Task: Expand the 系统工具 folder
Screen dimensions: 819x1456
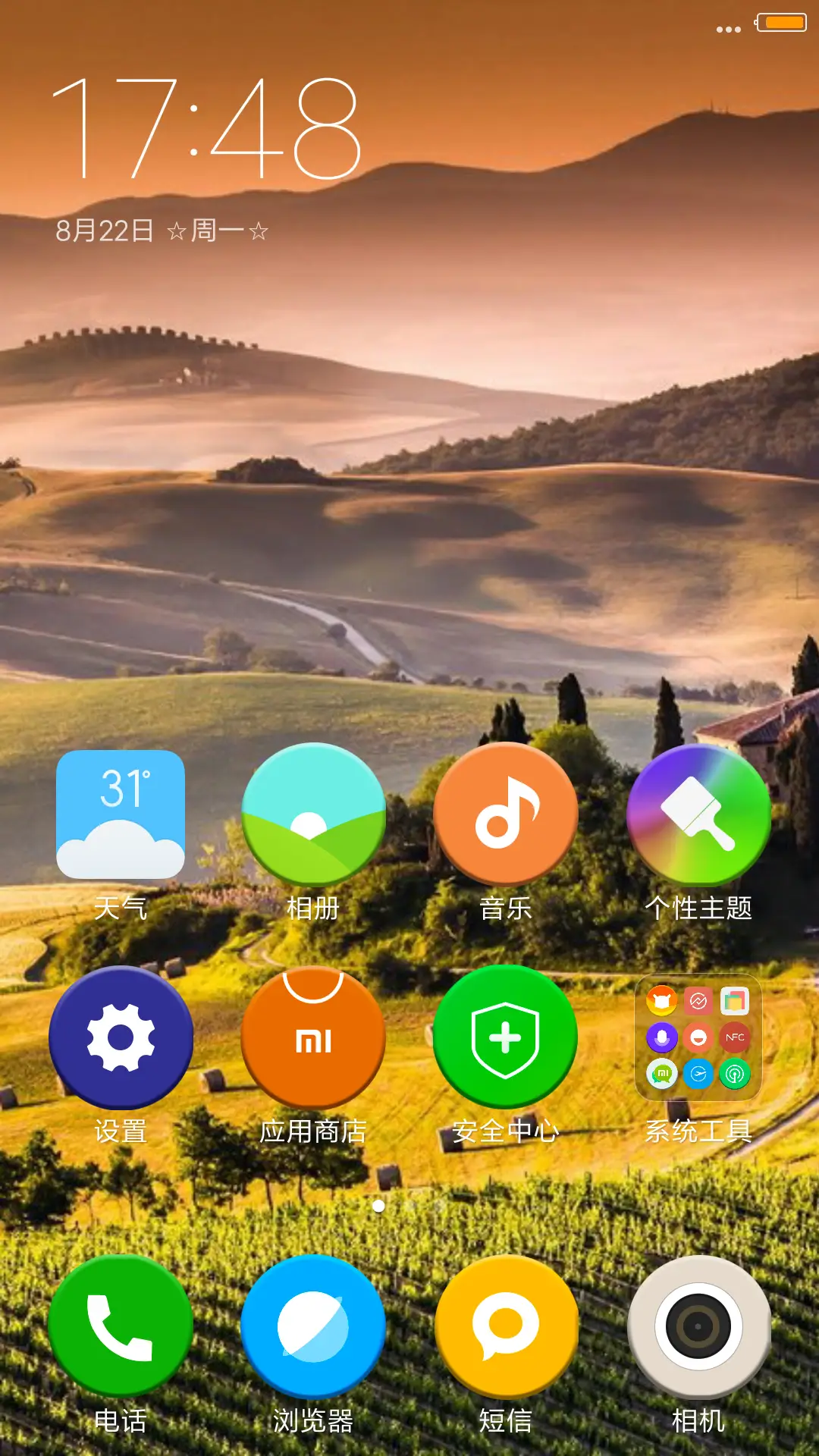Action: [698, 1038]
